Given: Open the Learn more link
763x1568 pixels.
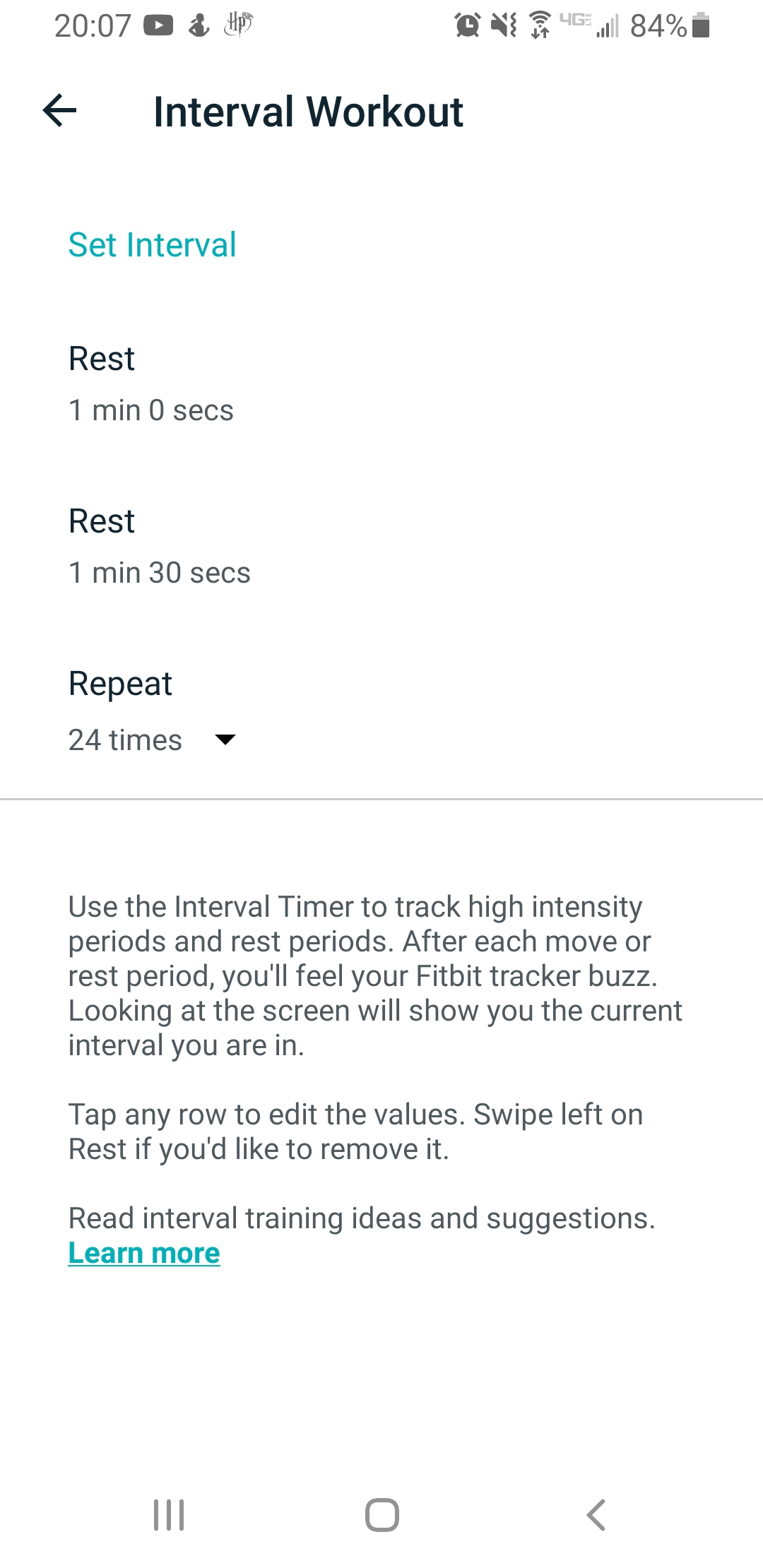Looking at the screenshot, I should tap(144, 1253).
